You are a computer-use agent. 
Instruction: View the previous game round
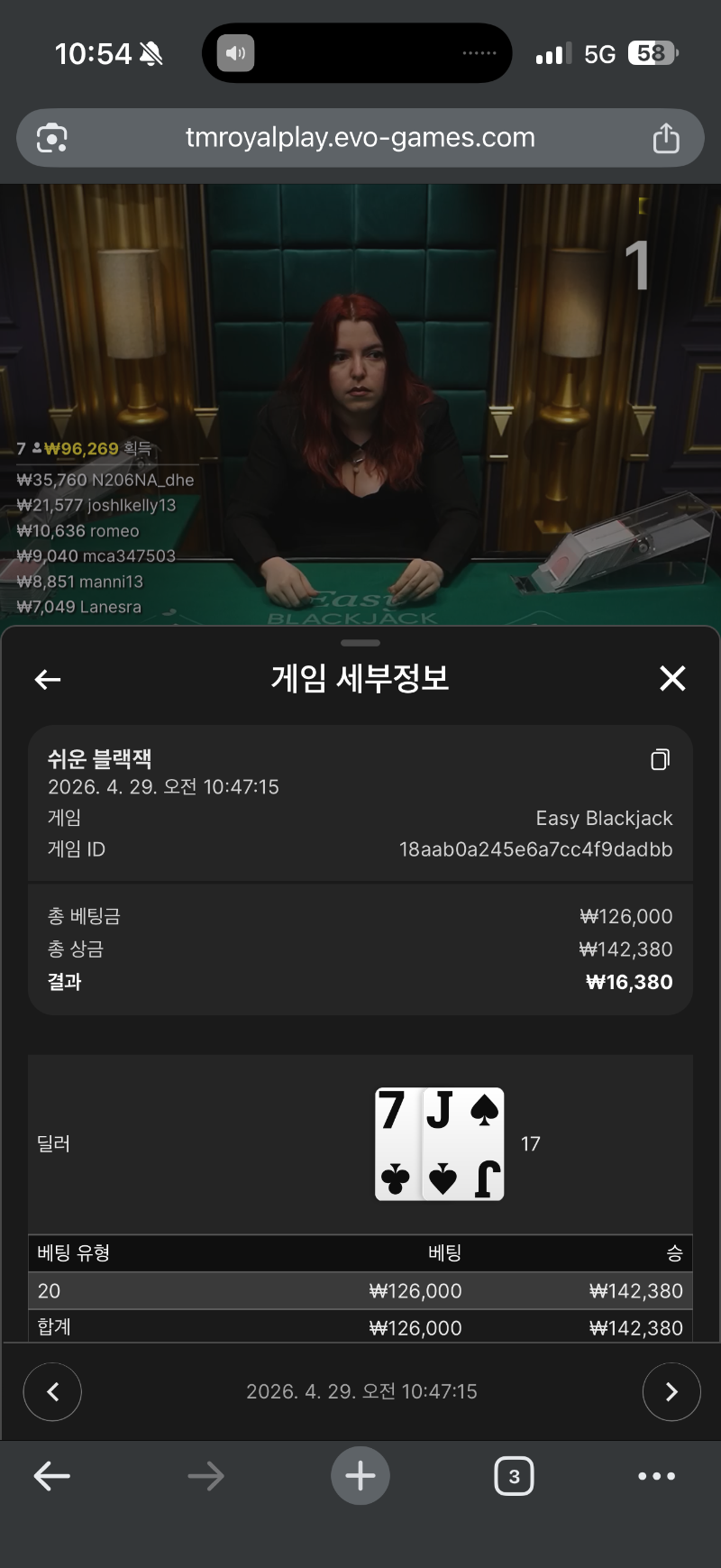[52, 1391]
